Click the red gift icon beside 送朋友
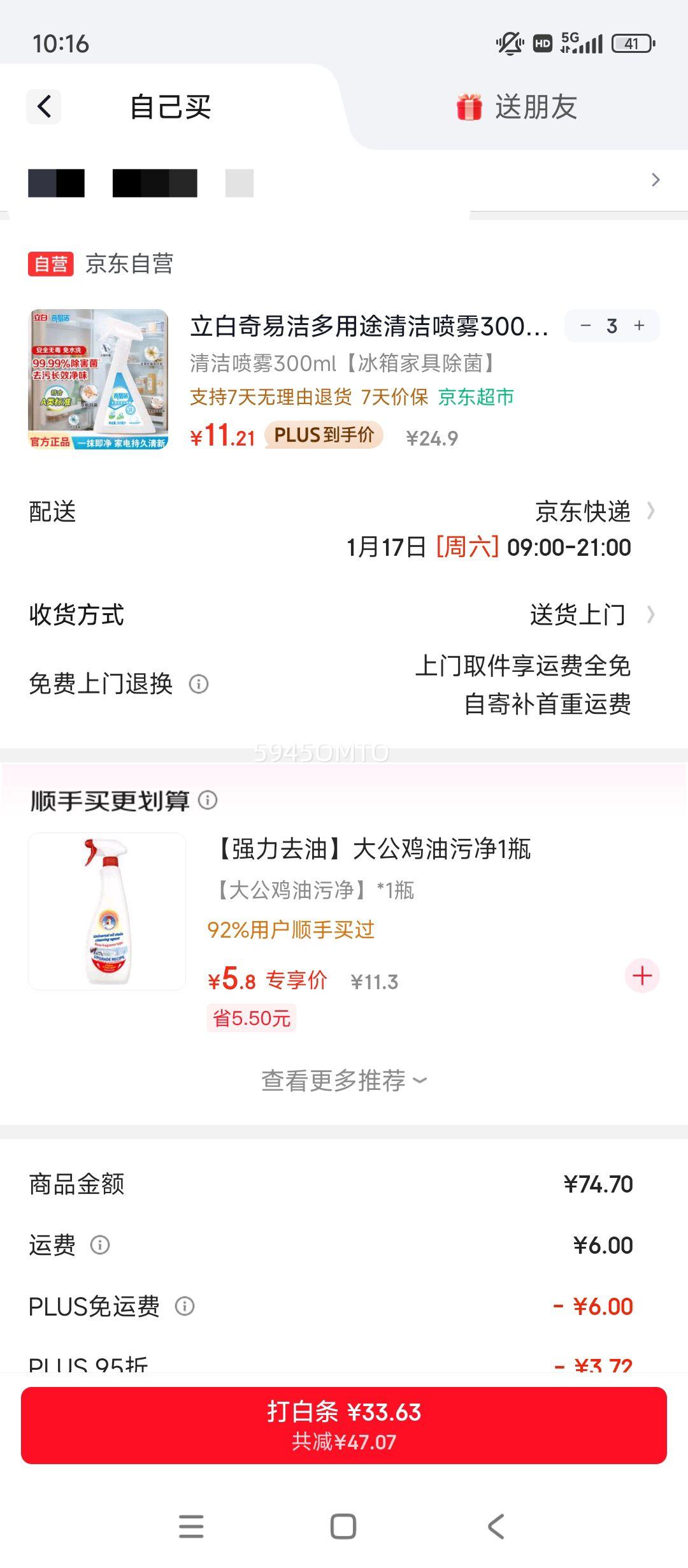 click(x=470, y=107)
